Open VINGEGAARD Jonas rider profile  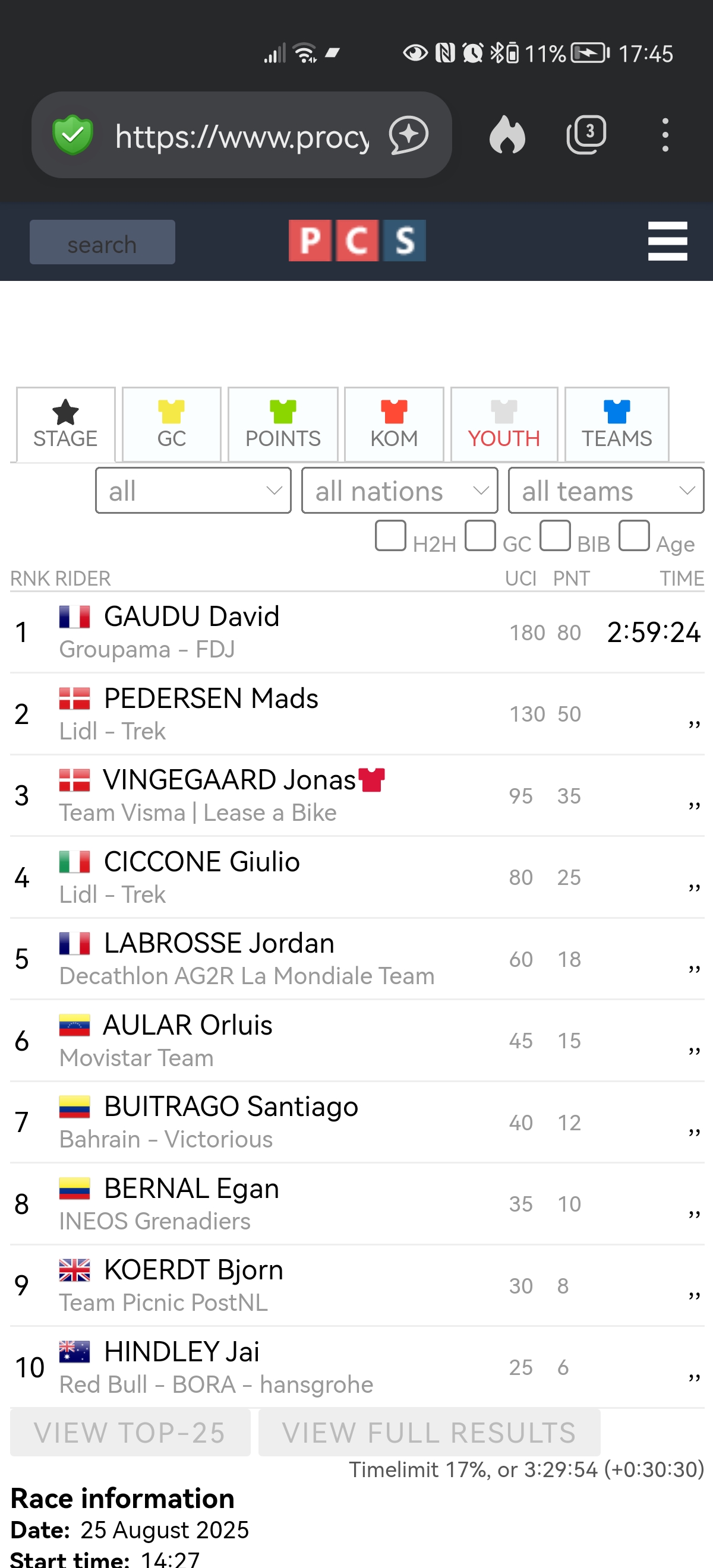coord(229,780)
